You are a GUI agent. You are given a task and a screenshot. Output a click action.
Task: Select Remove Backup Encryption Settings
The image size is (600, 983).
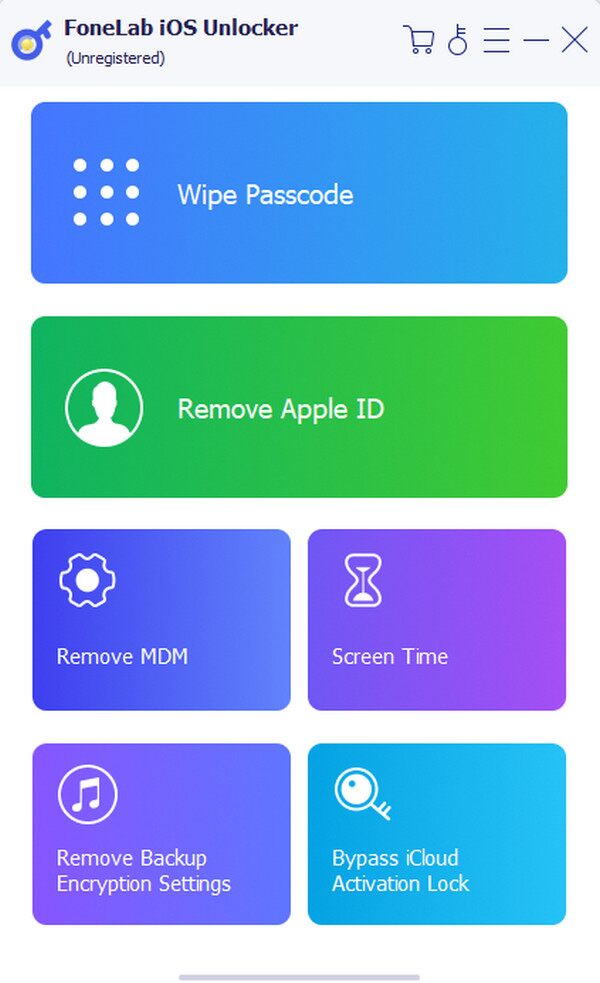[x=161, y=834]
